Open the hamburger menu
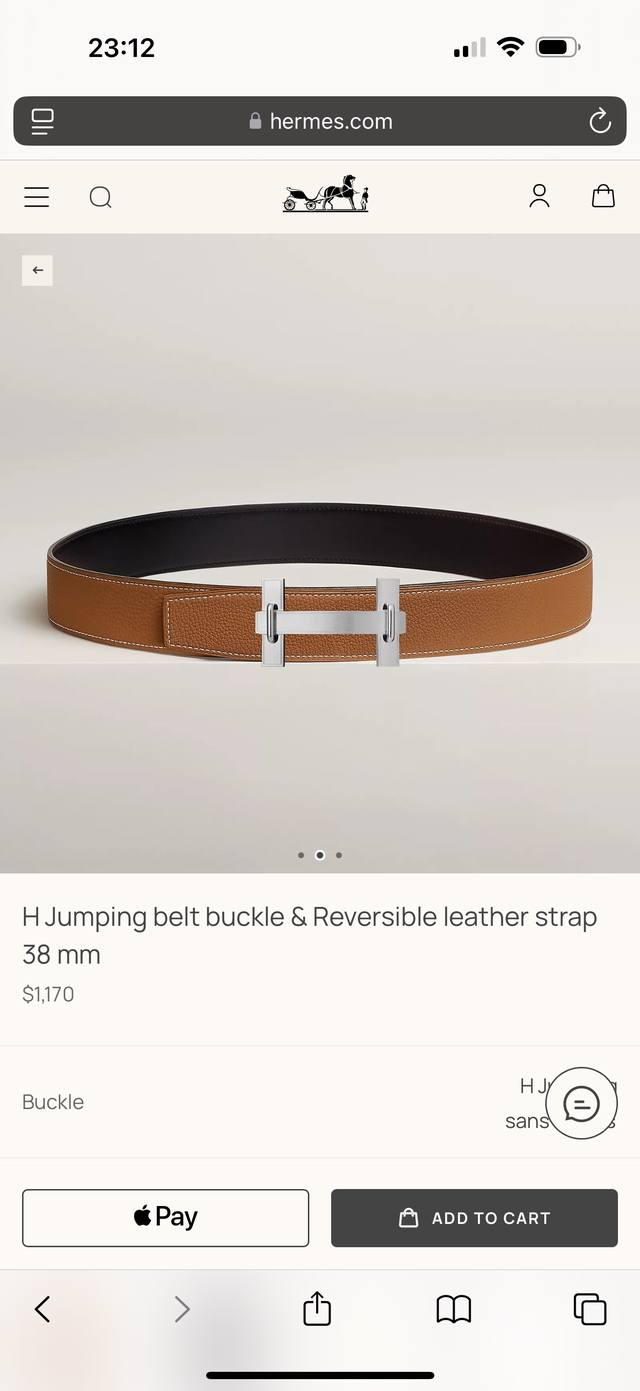640x1391 pixels. click(37, 197)
